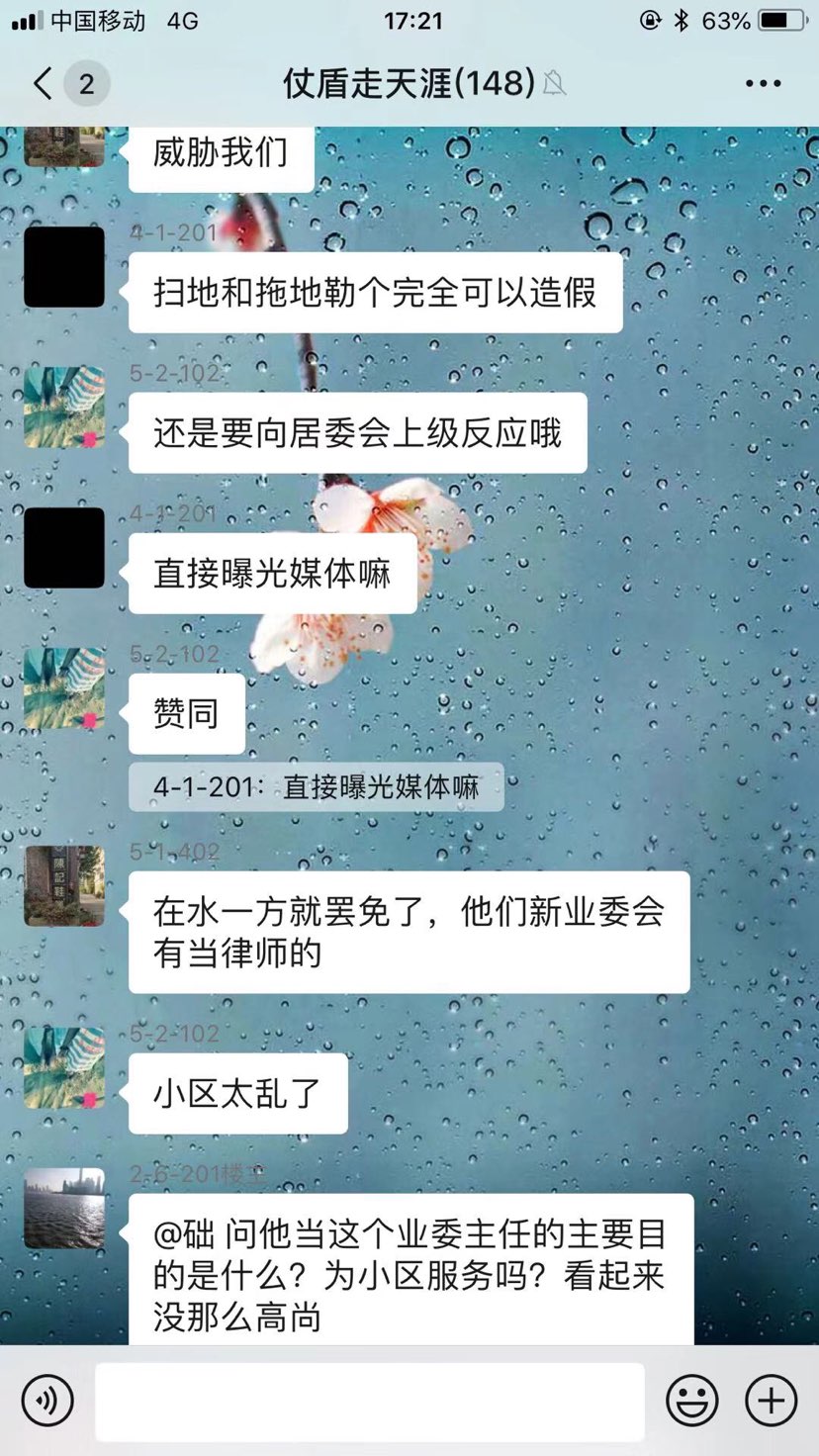Open avatar beside message 小区太乱了

[x=64, y=1068]
